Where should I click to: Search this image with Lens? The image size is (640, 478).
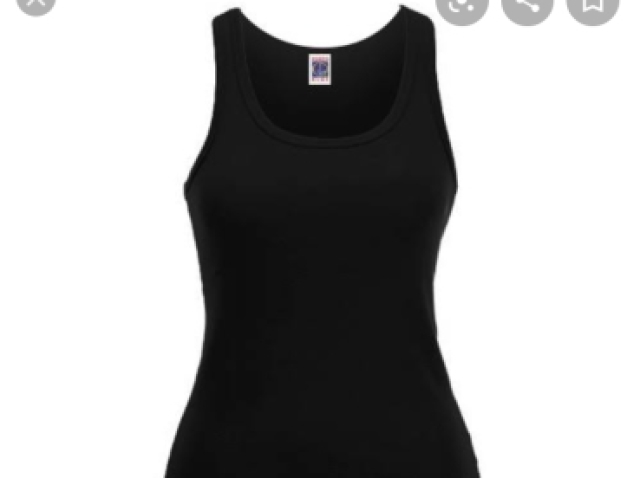(461, 5)
